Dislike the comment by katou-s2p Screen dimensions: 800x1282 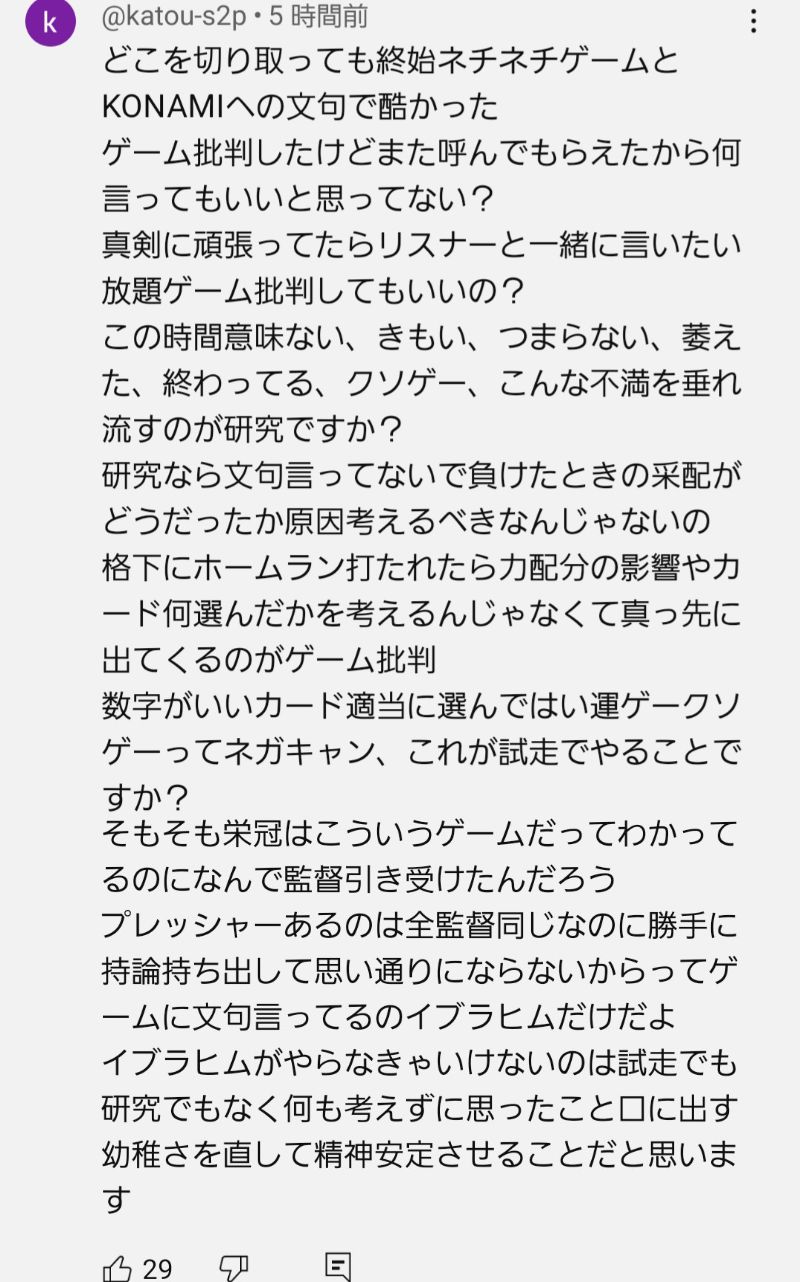[x=234, y=1268]
